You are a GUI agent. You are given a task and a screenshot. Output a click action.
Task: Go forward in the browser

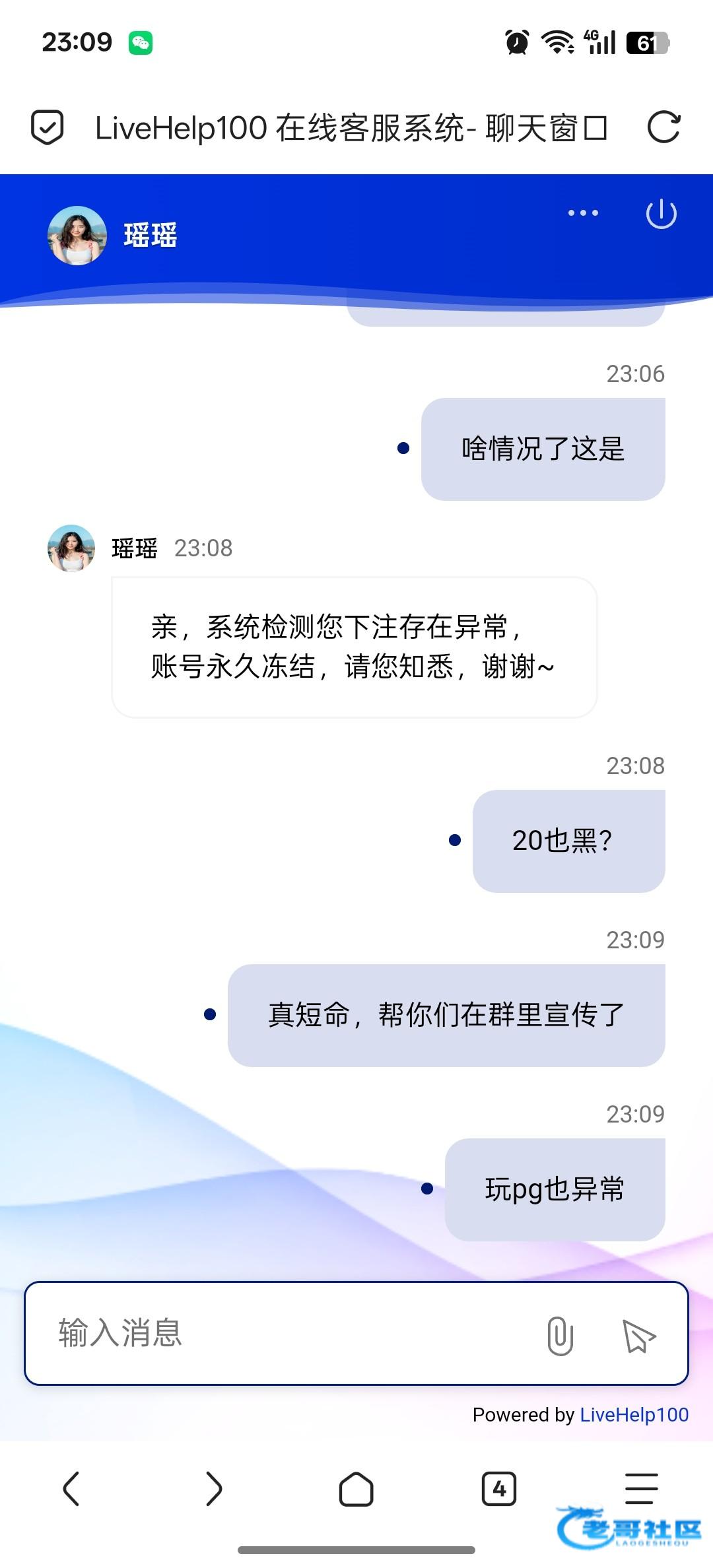[213, 1489]
